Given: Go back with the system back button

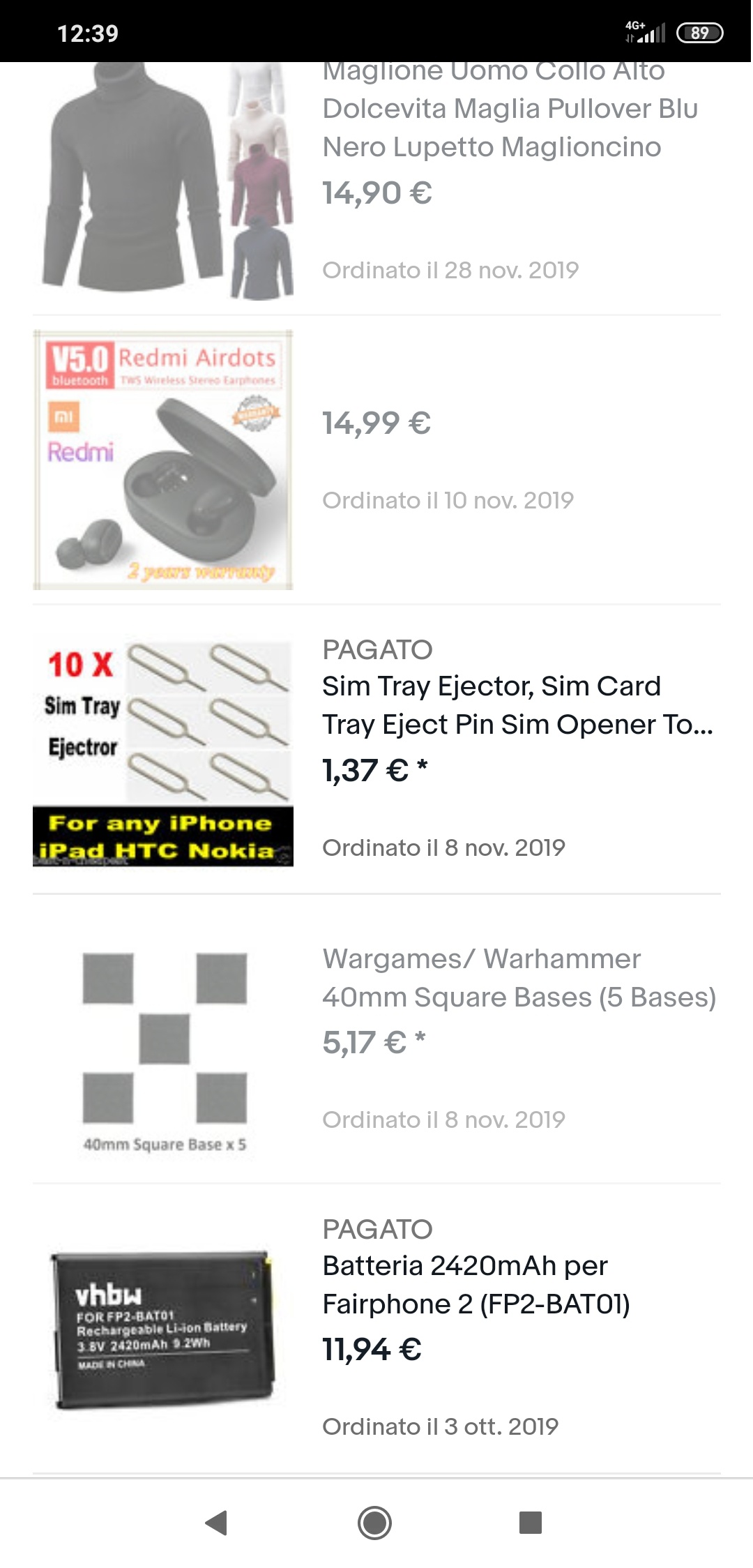Looking at the screenshot, I should (217, 1523).
